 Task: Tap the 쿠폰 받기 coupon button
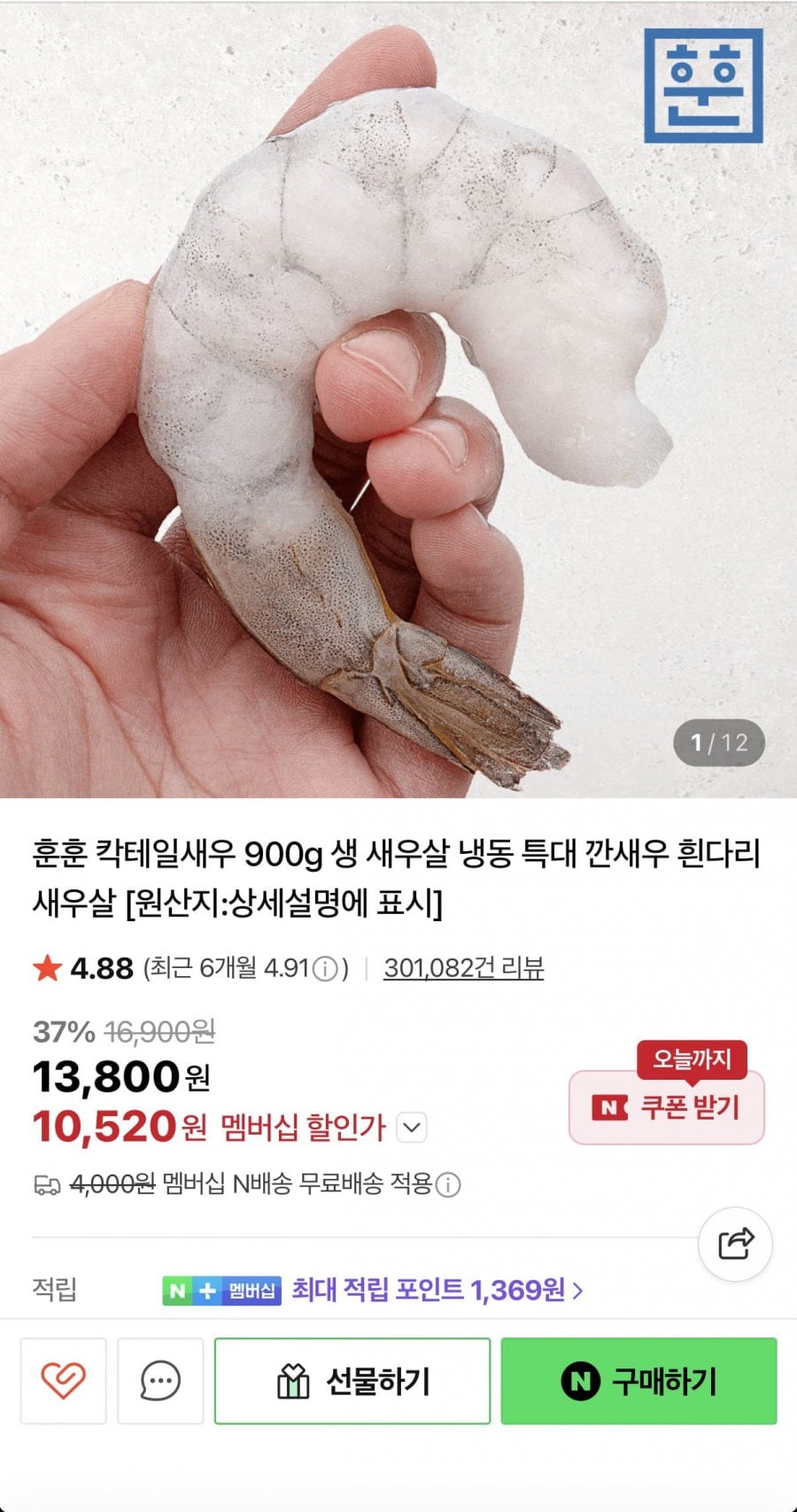coord(666,1107)
